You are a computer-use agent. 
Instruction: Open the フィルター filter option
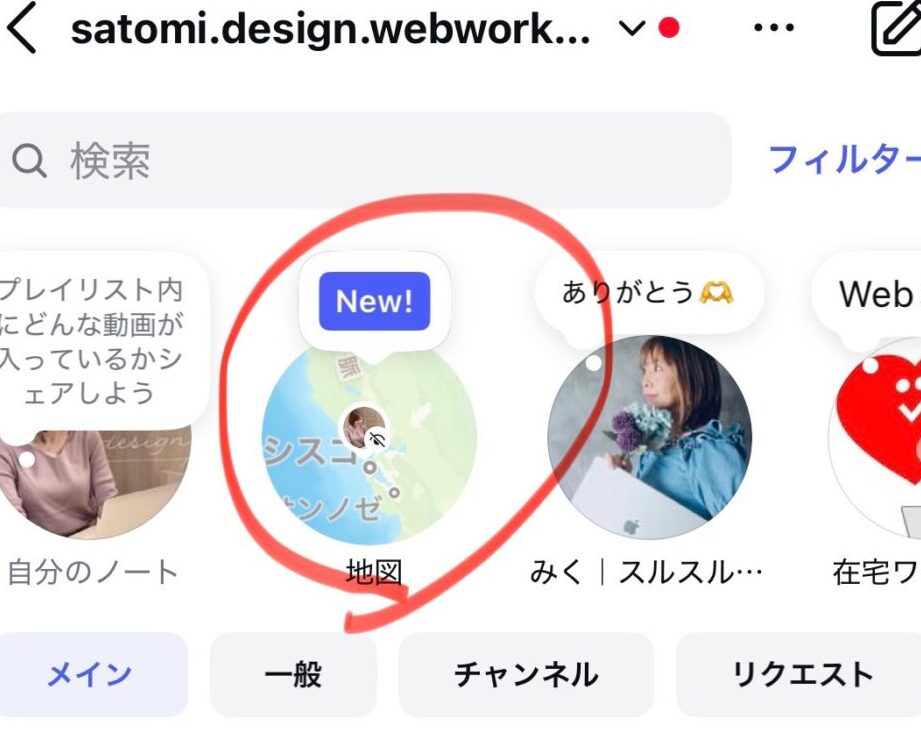tap(843, 160)
